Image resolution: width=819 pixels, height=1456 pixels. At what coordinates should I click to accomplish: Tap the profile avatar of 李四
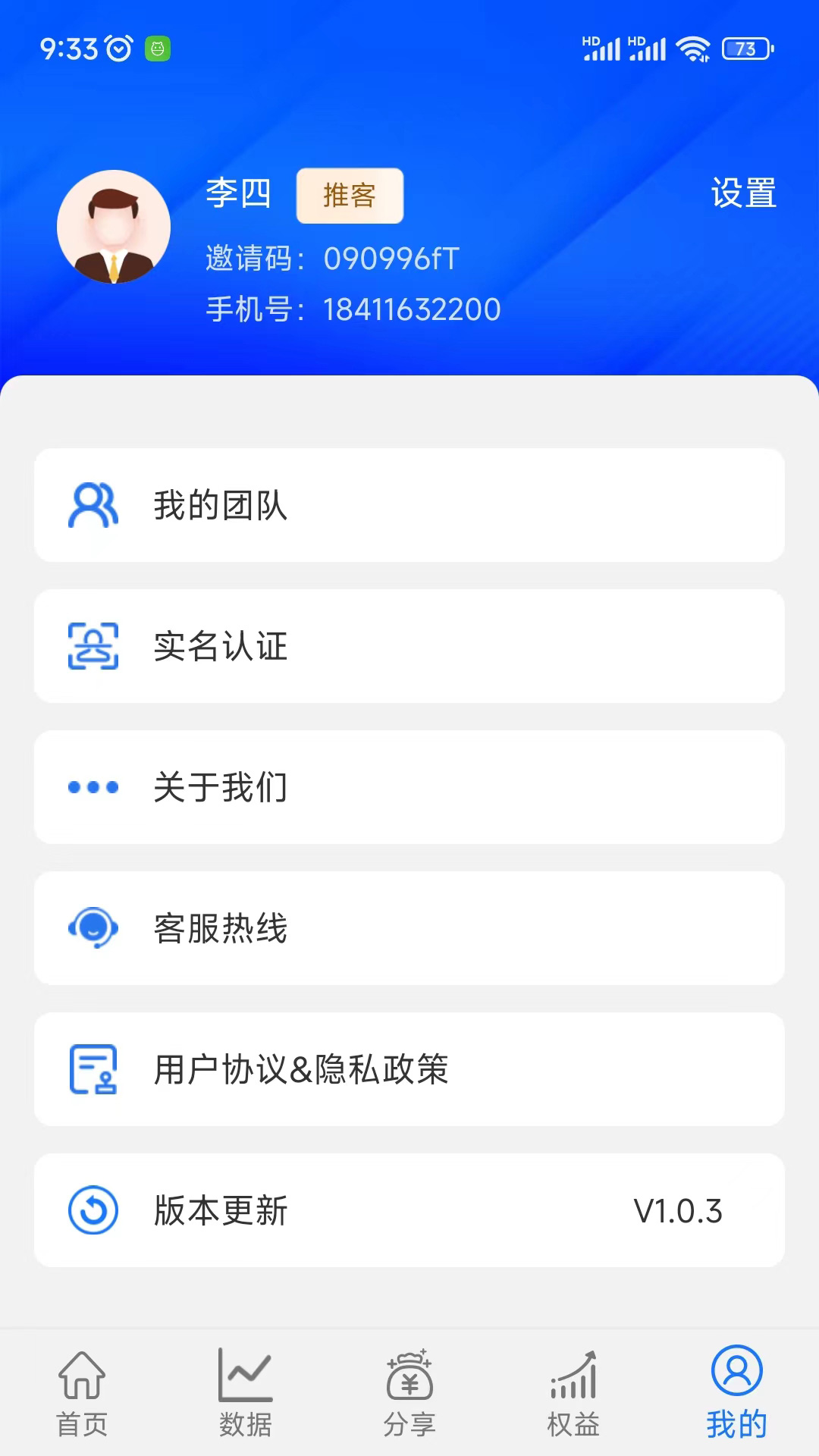pyautogui.click(x=114, y=227)
